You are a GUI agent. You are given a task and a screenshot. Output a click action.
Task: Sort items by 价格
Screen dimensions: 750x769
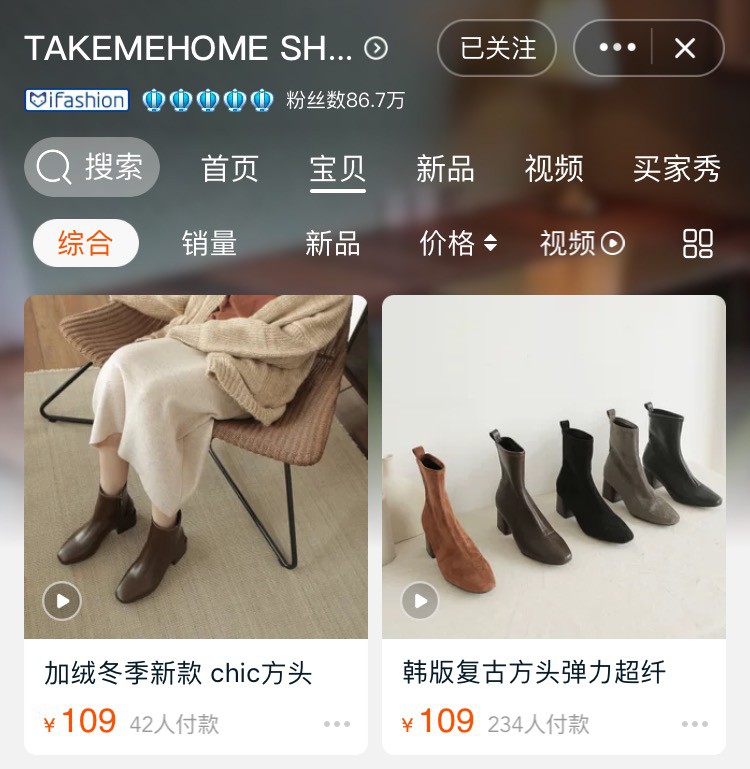coord(458,243)
